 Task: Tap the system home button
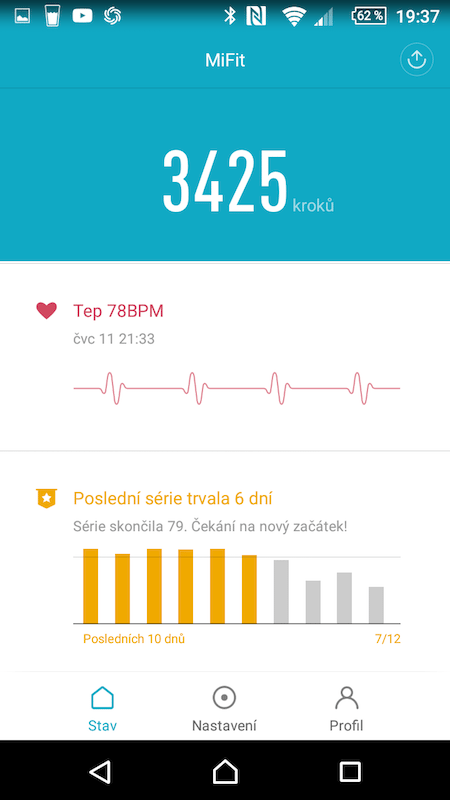[x=225, y=771]
